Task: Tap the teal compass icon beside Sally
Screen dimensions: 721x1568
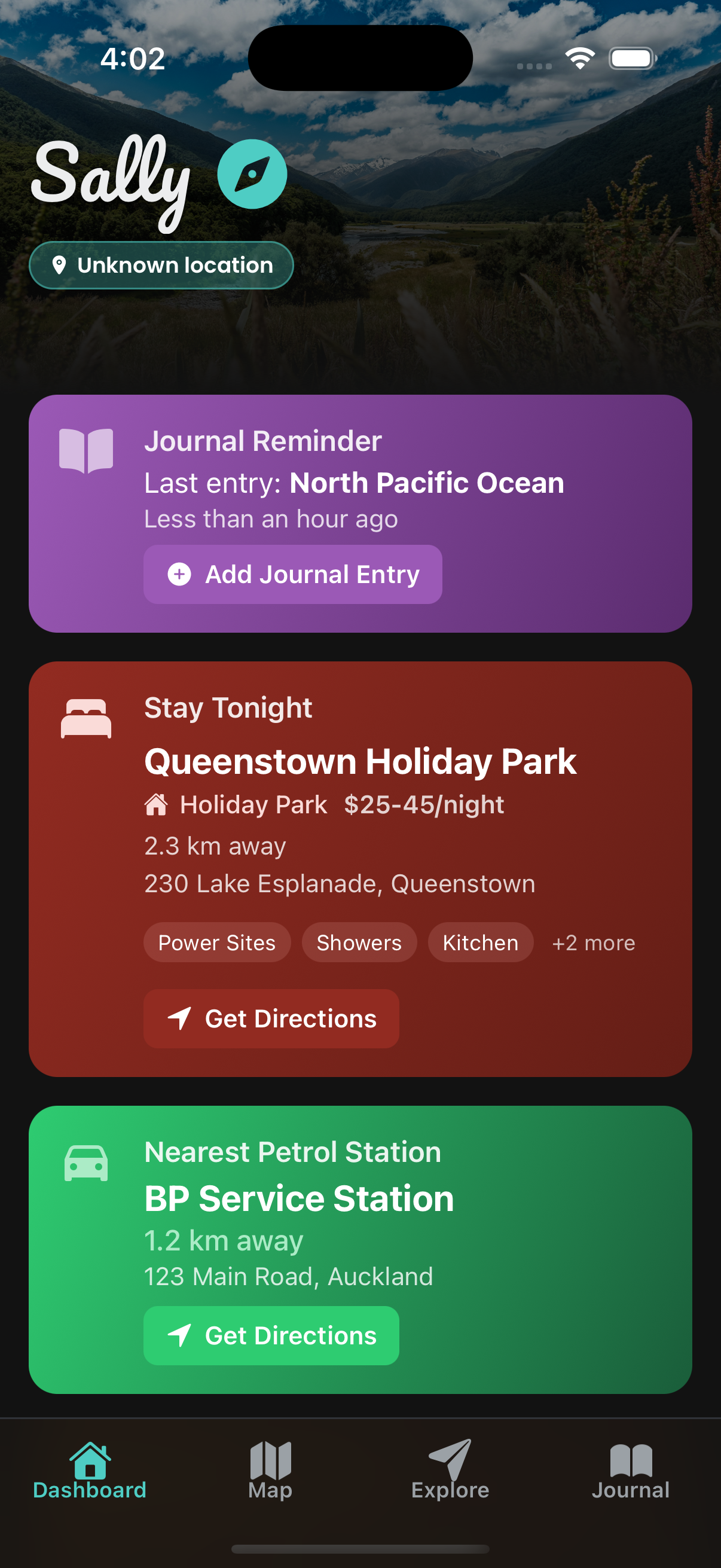Action: click(x=252, y=174)
